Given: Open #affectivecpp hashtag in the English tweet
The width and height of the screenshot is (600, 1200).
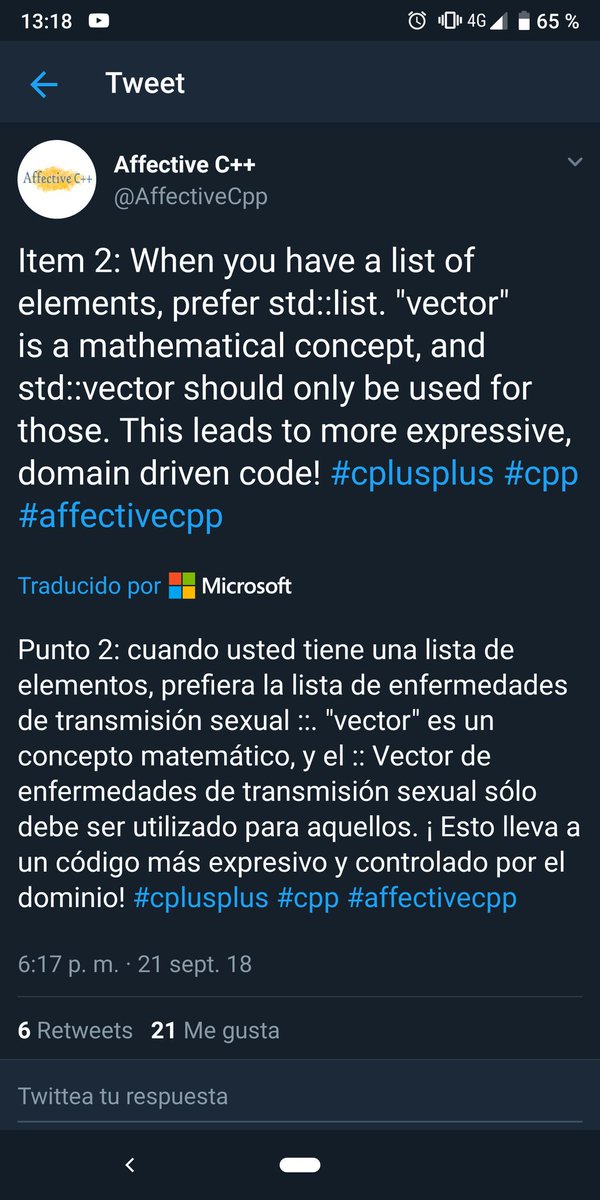Looking at the screenshot, I should (x=120, y=516).
